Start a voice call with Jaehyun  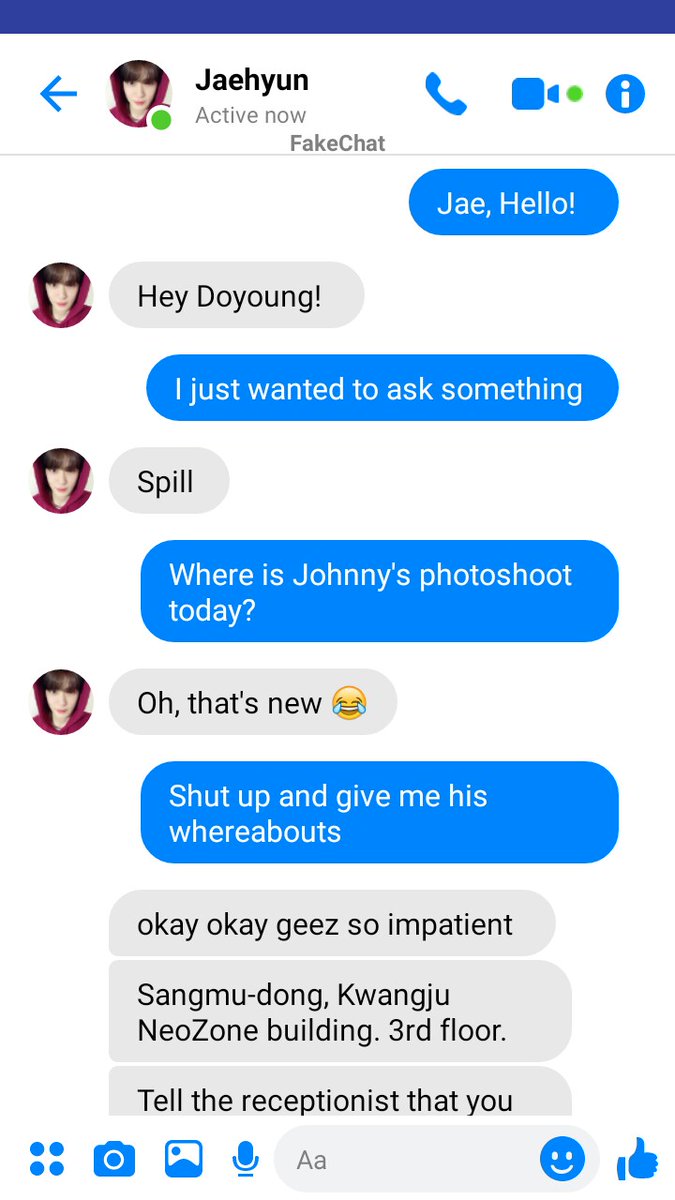pyautogui.click(x=446, y=94)
